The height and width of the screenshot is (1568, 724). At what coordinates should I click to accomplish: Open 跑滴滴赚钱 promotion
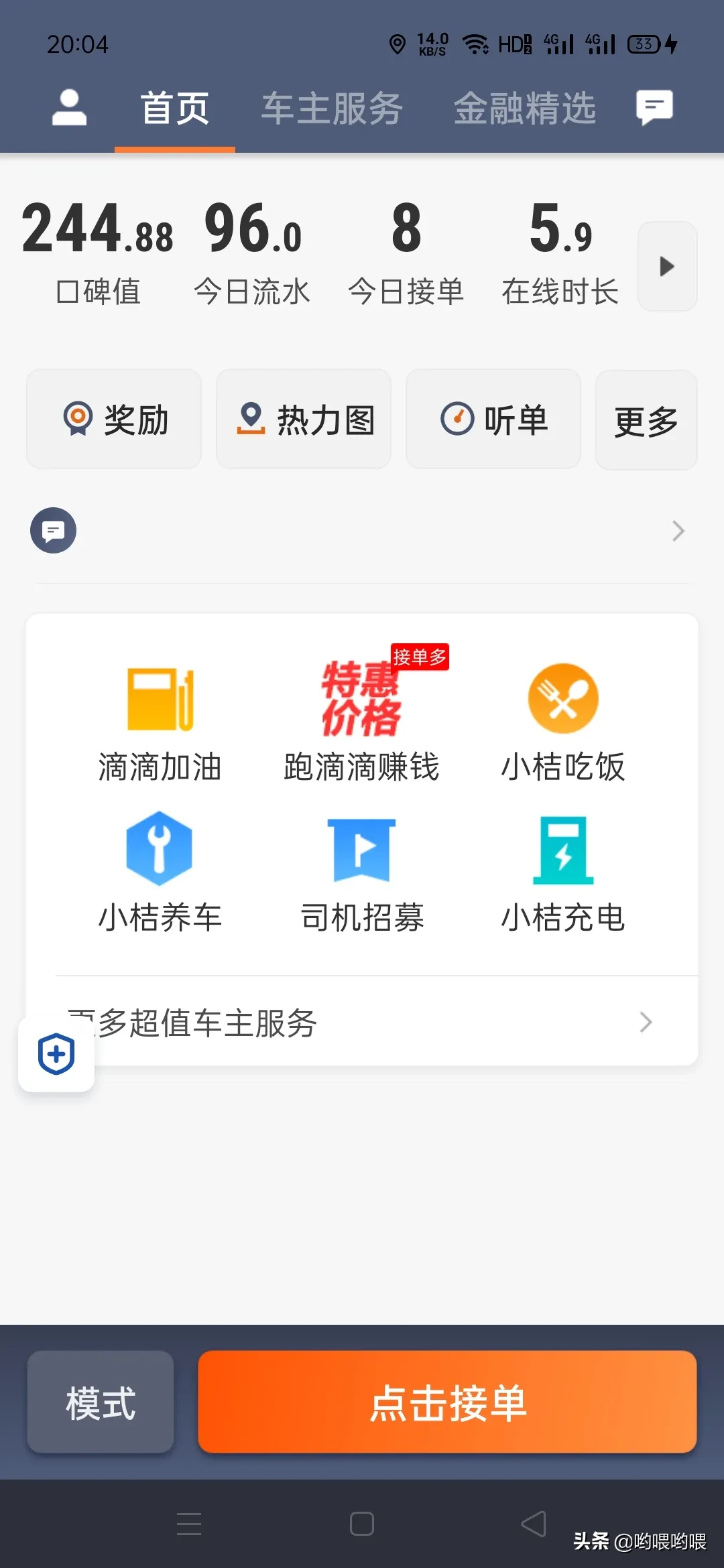(362, 716)
